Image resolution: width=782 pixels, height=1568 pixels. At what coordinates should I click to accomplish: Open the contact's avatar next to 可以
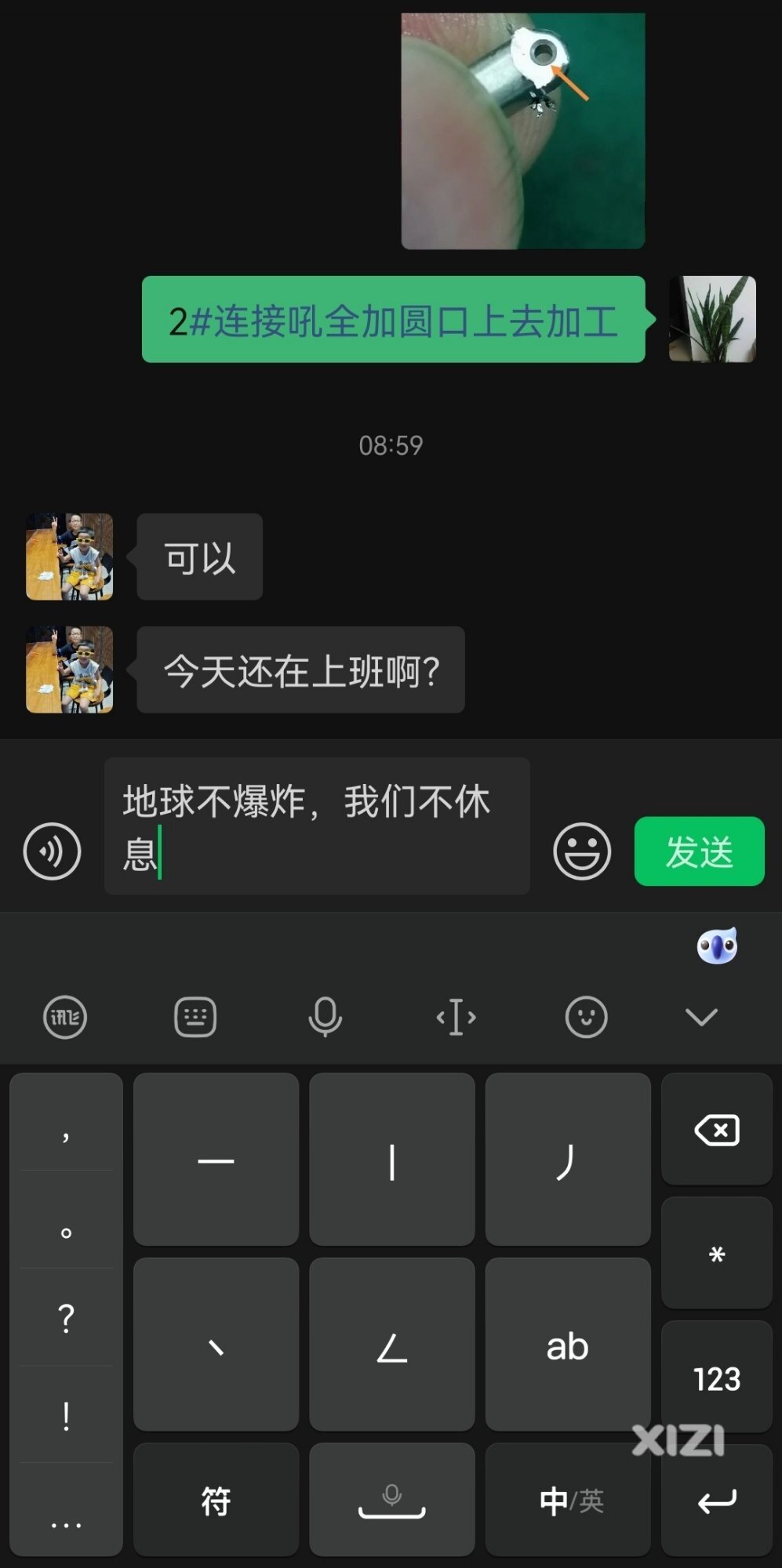[69, 557]
